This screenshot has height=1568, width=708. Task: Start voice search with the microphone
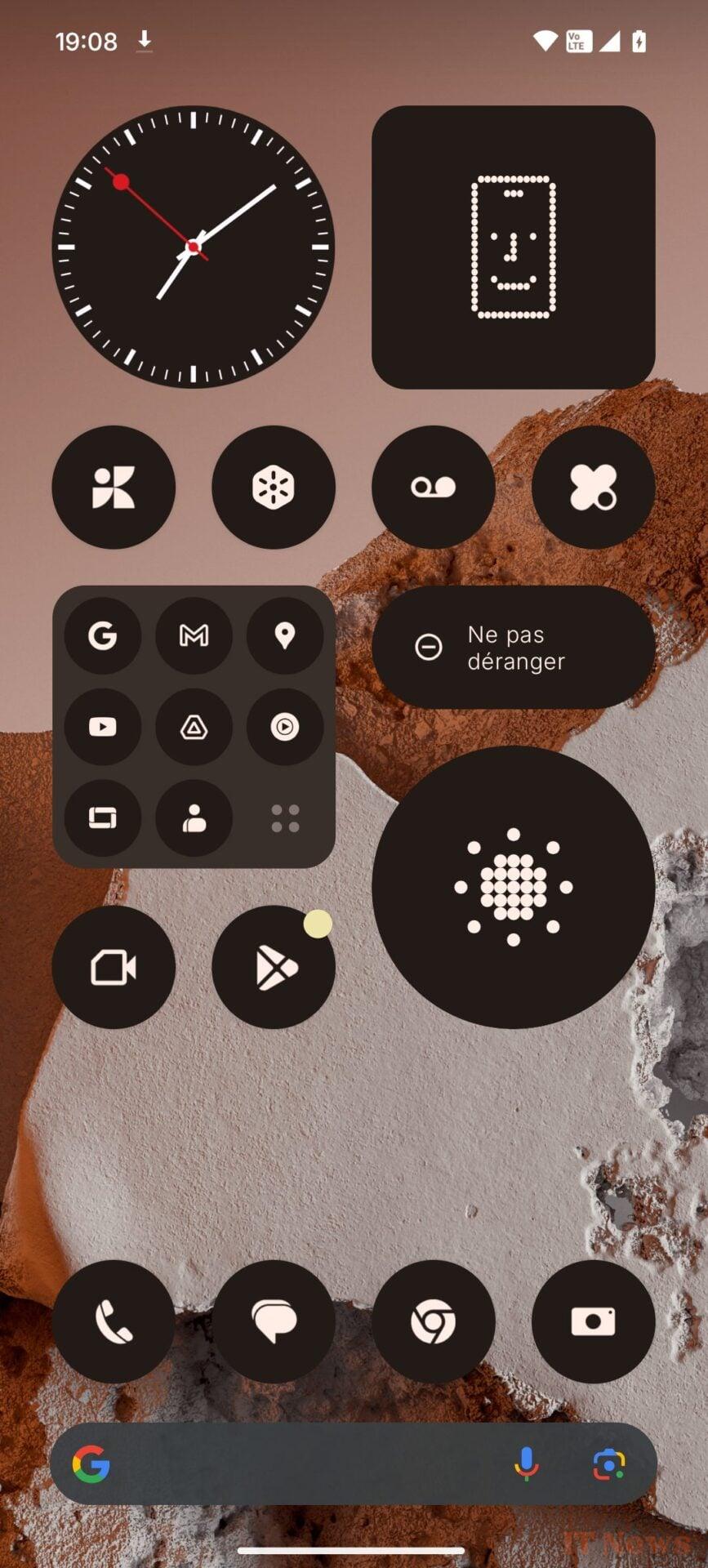(527, 1464)
